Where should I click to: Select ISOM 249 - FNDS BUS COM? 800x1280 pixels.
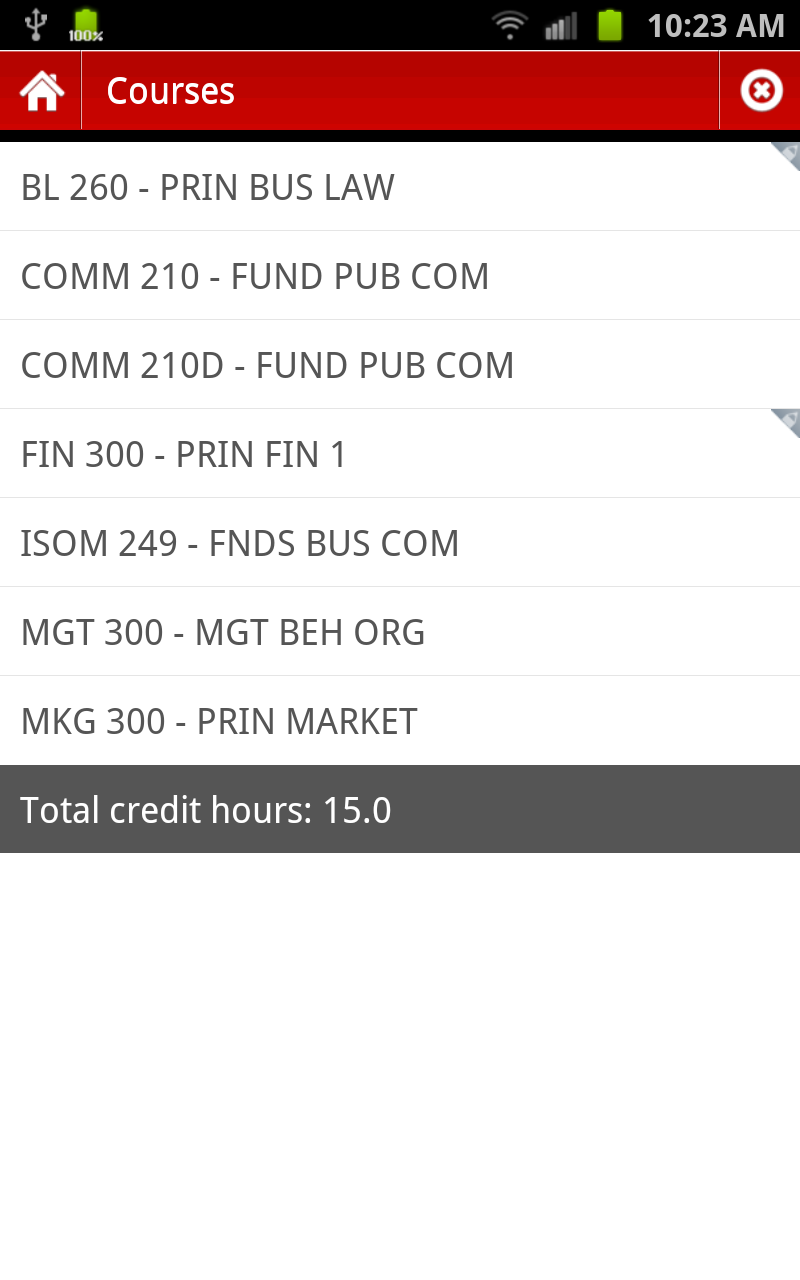400,543
